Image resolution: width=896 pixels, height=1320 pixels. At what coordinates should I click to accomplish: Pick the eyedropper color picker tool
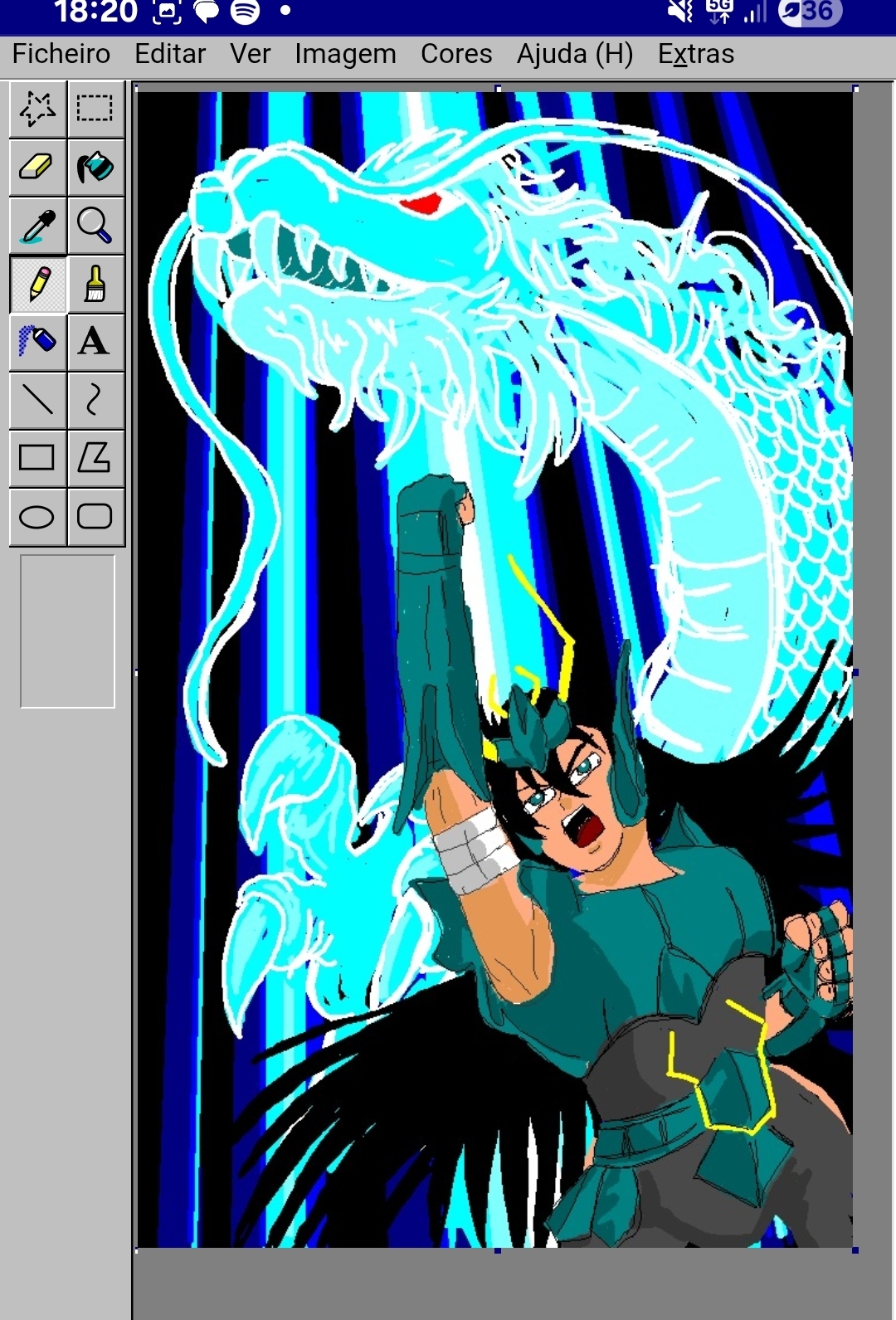point(38,226)
